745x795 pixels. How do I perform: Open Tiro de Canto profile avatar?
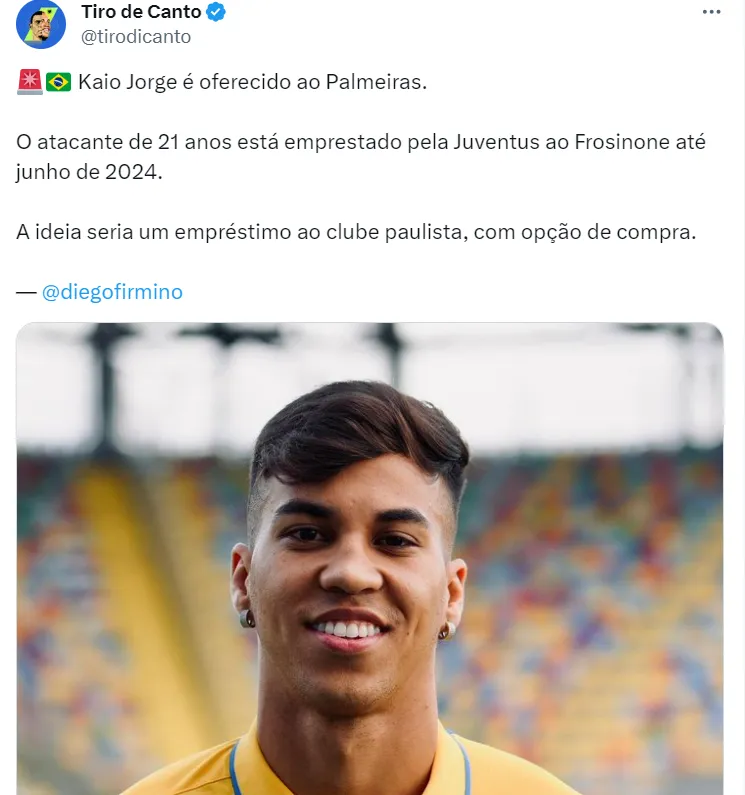click(40, 24)
